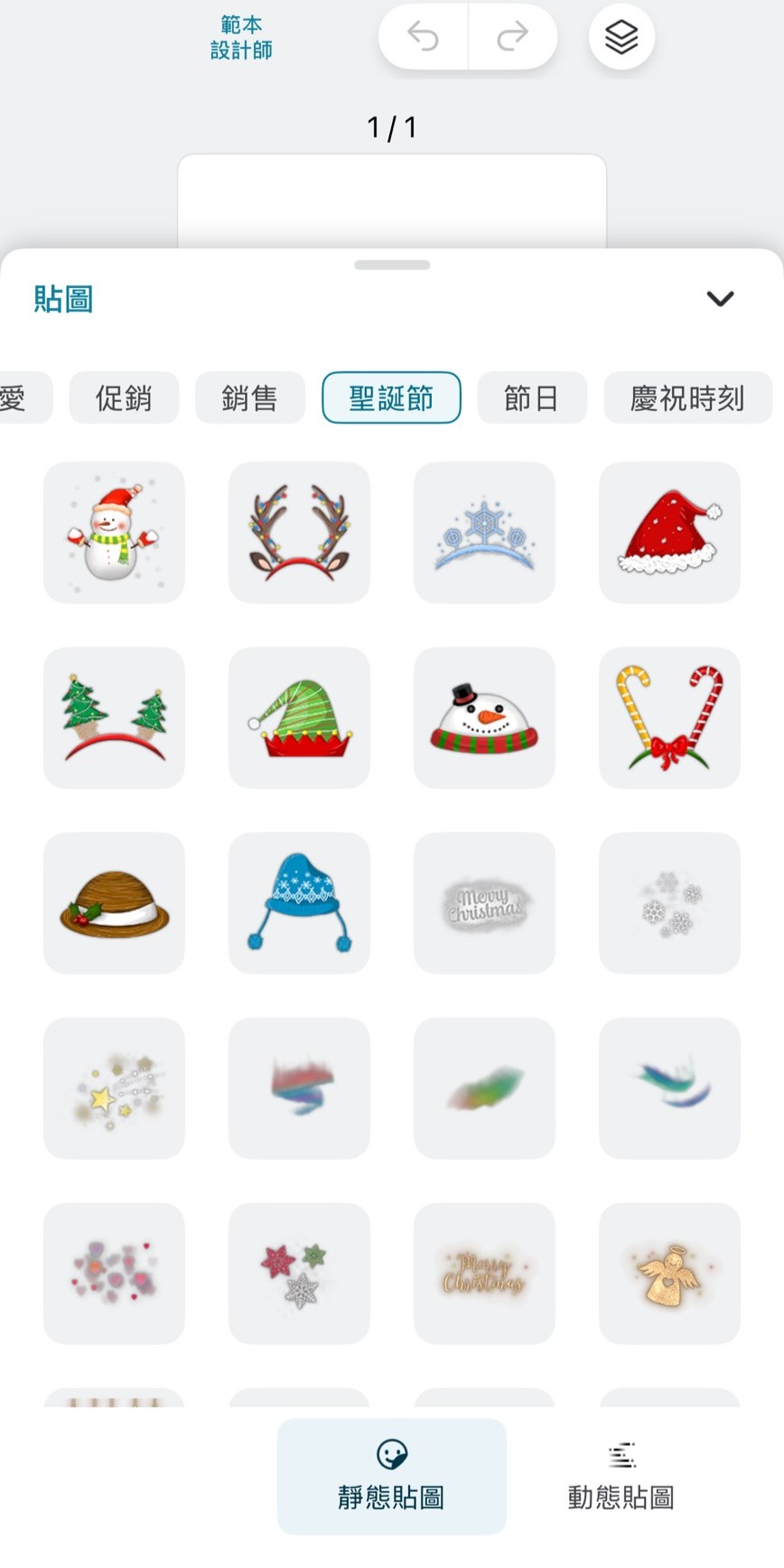The width and height of the screenshot is (784, 1568).
Task: Select the red Santa hat sticker
Action: point(669,532)
